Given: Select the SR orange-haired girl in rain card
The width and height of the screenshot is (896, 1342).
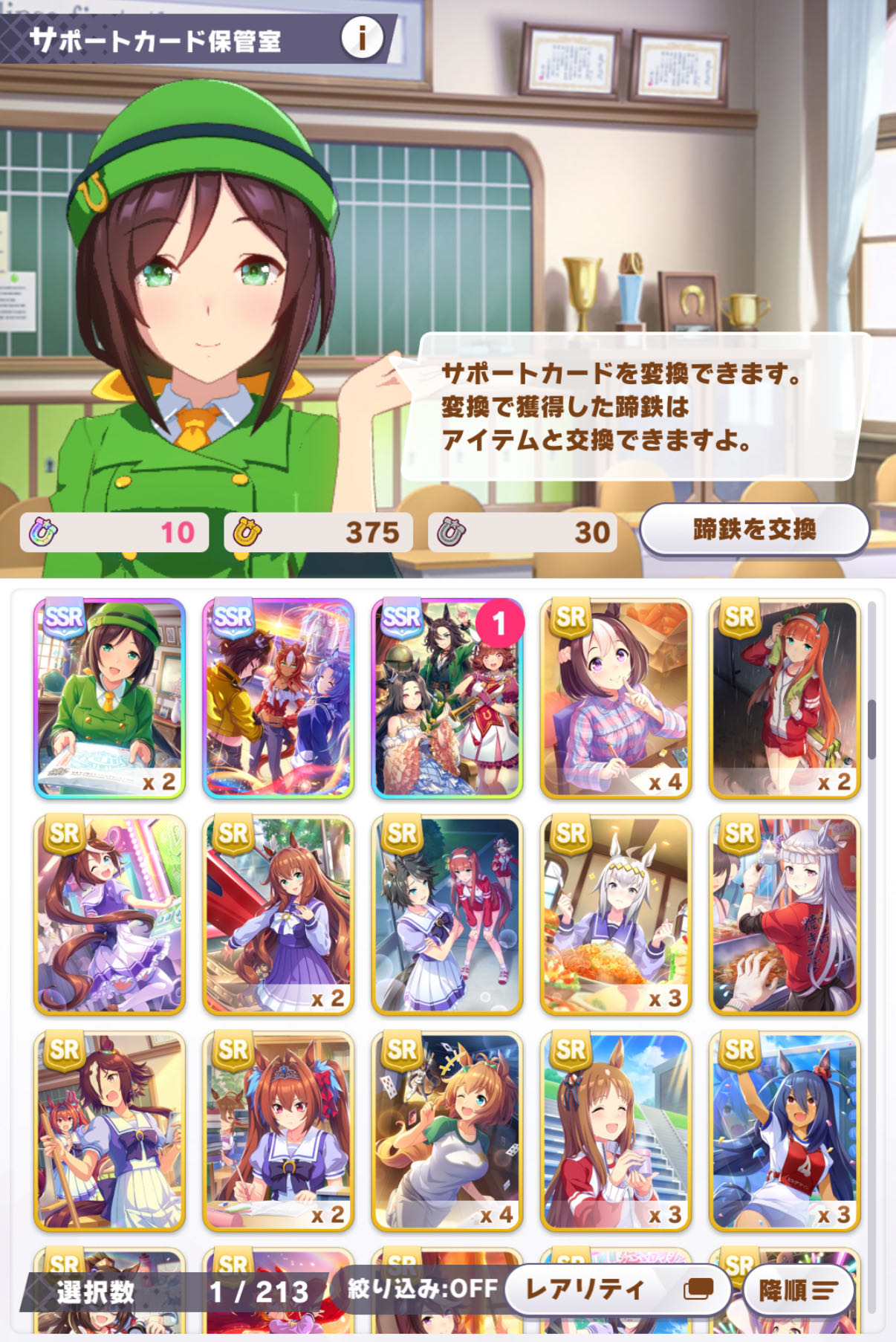Looking at the screenshot, I should point(785,698).
